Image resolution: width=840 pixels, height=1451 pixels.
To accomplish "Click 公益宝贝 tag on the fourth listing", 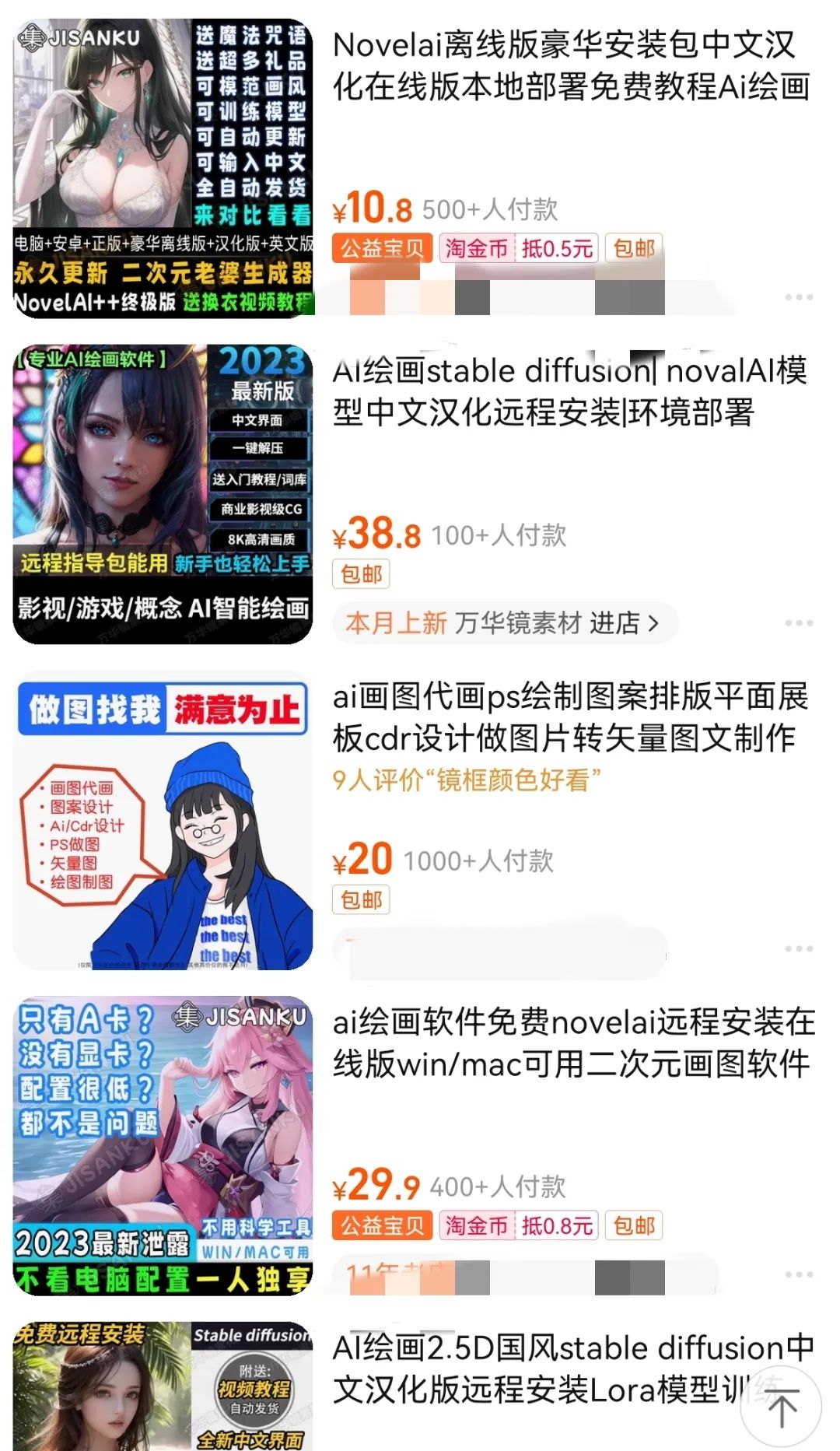I will pos(381,1226).
